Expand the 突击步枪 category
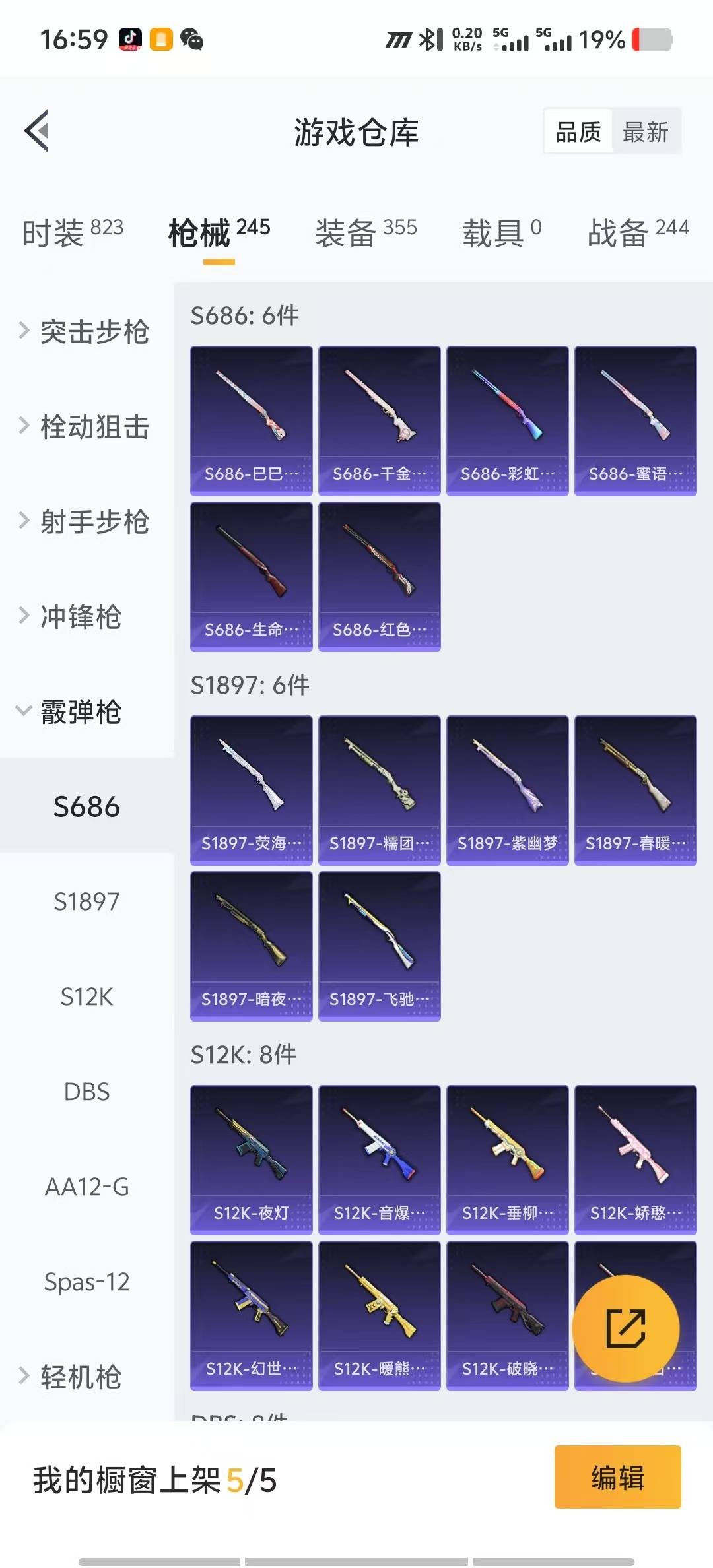Viewport: 713px width, 1568px height. [86, 331]
